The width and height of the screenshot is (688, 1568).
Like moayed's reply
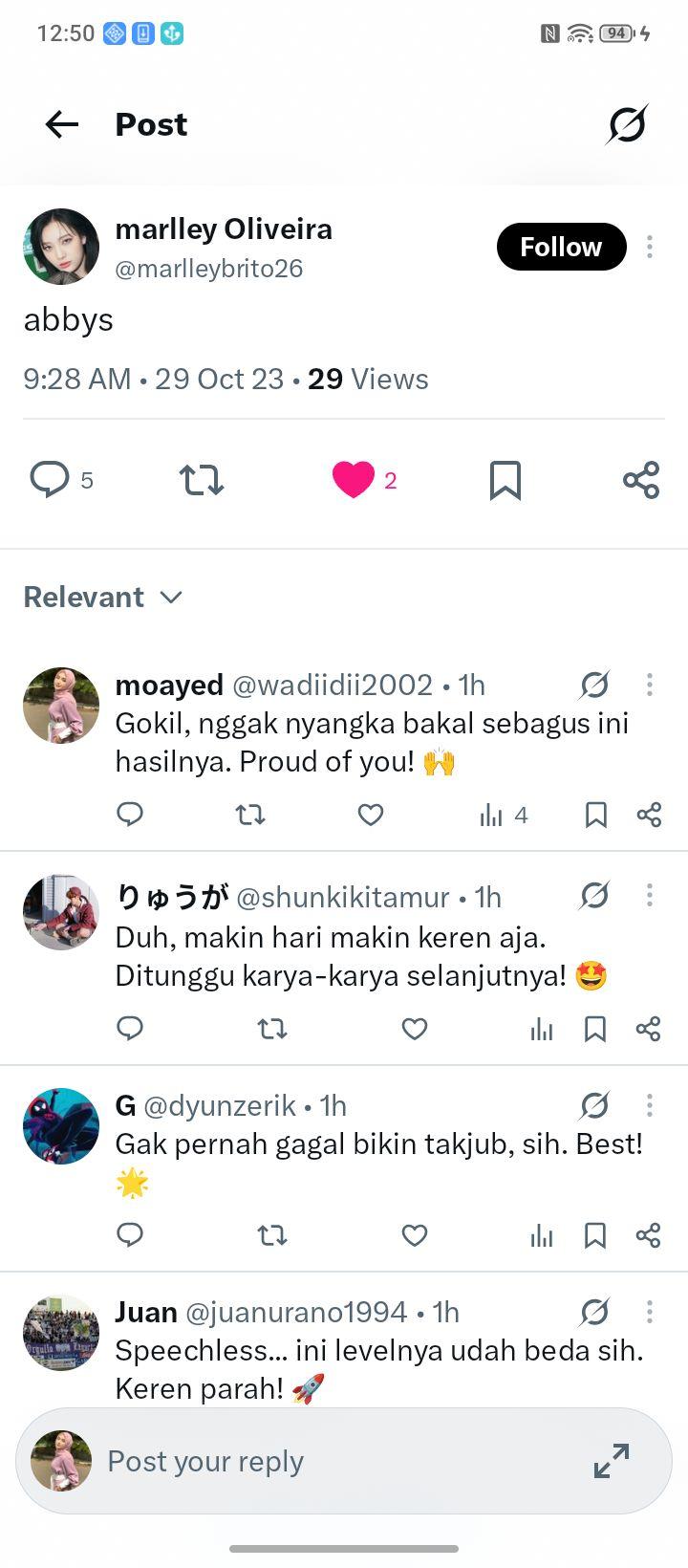click(x=371, y=815)
